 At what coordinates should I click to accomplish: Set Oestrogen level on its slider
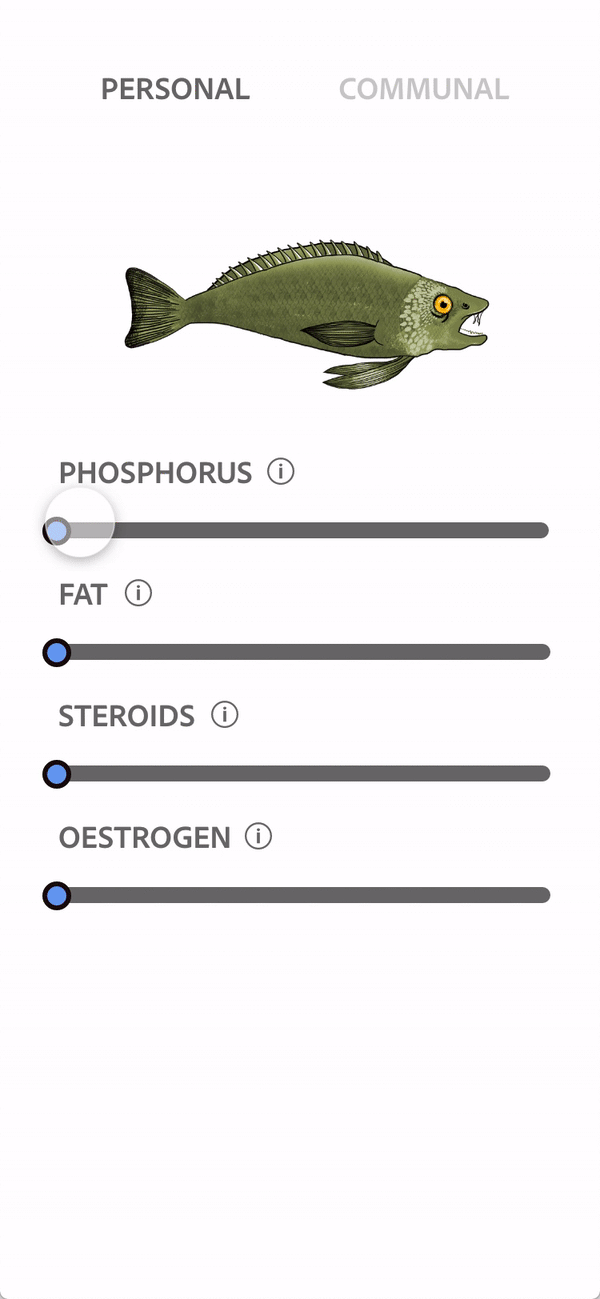(x=300, y=895)
